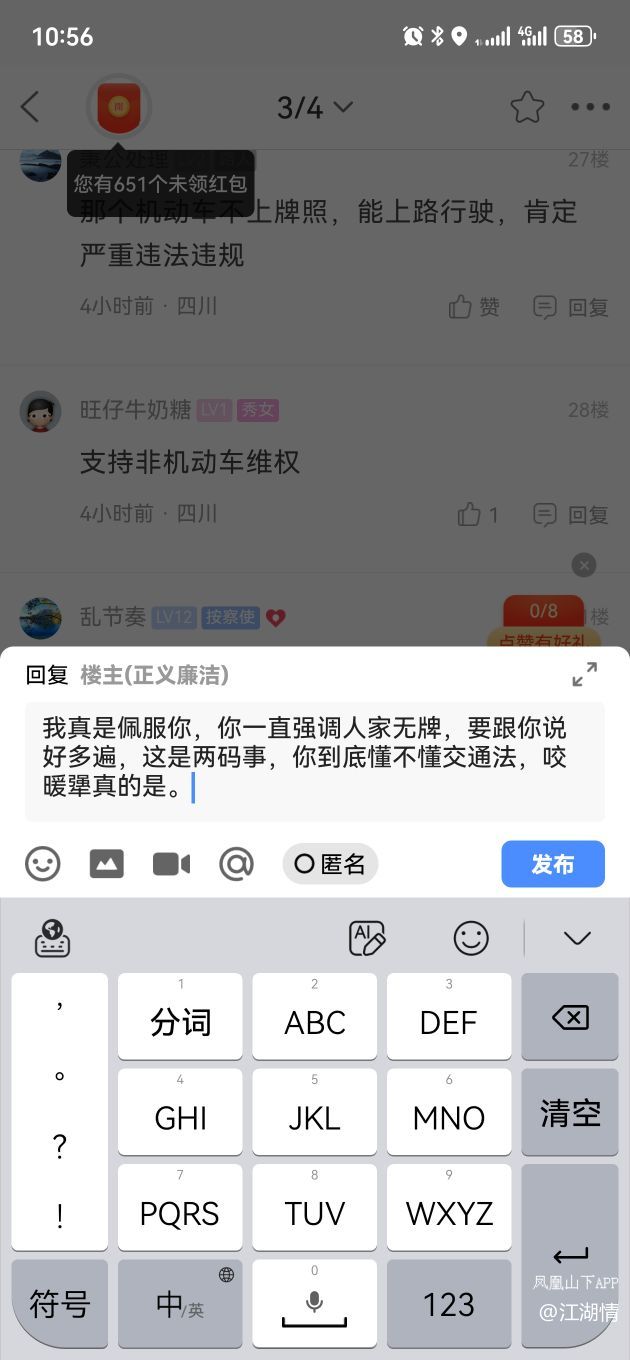This screenshot has height=1360, width=630.
Task: Switch input language with 中/英 key
Action: [180, 1304]
